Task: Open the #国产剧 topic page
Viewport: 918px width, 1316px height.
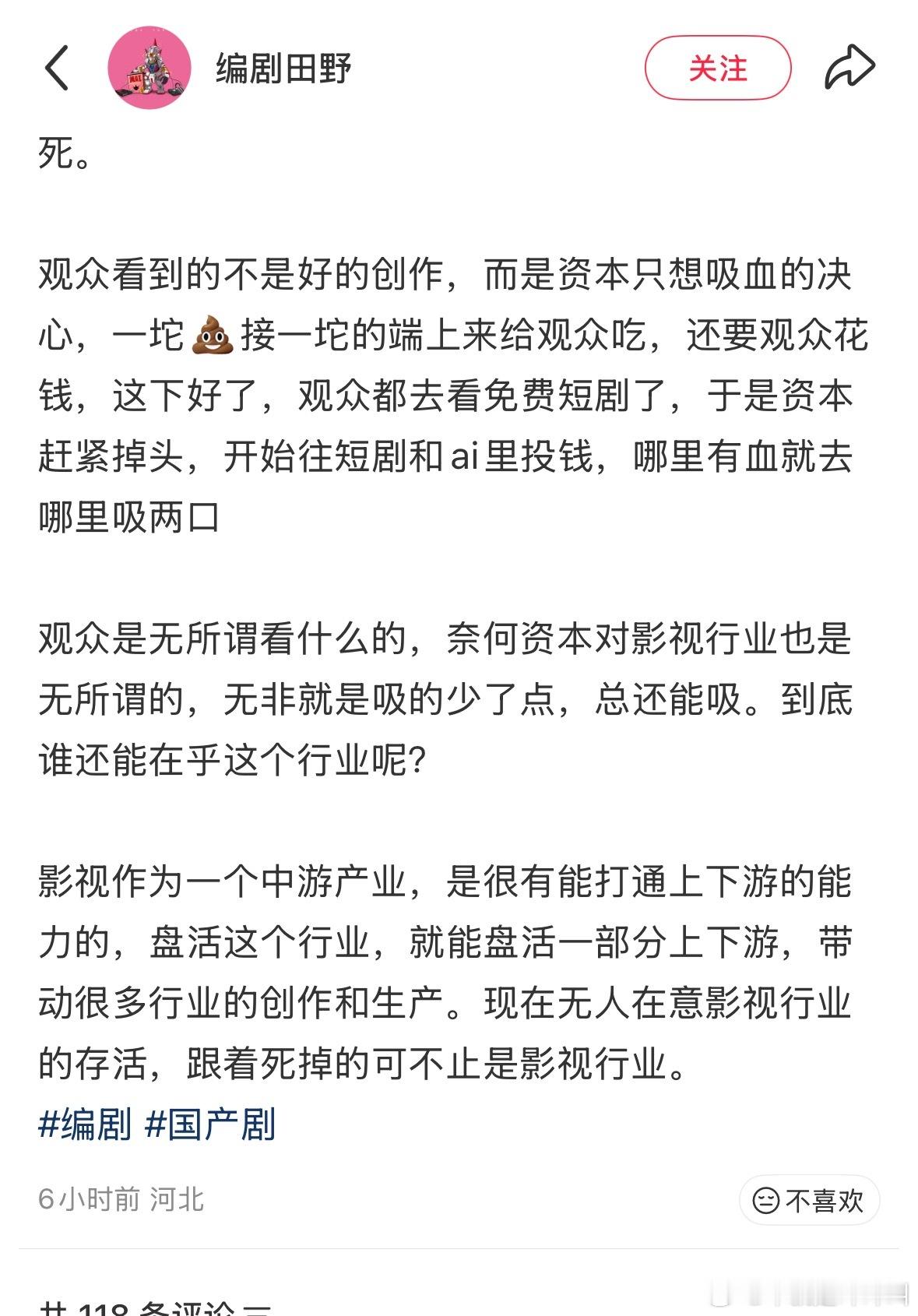Action: coord(212,1122)
